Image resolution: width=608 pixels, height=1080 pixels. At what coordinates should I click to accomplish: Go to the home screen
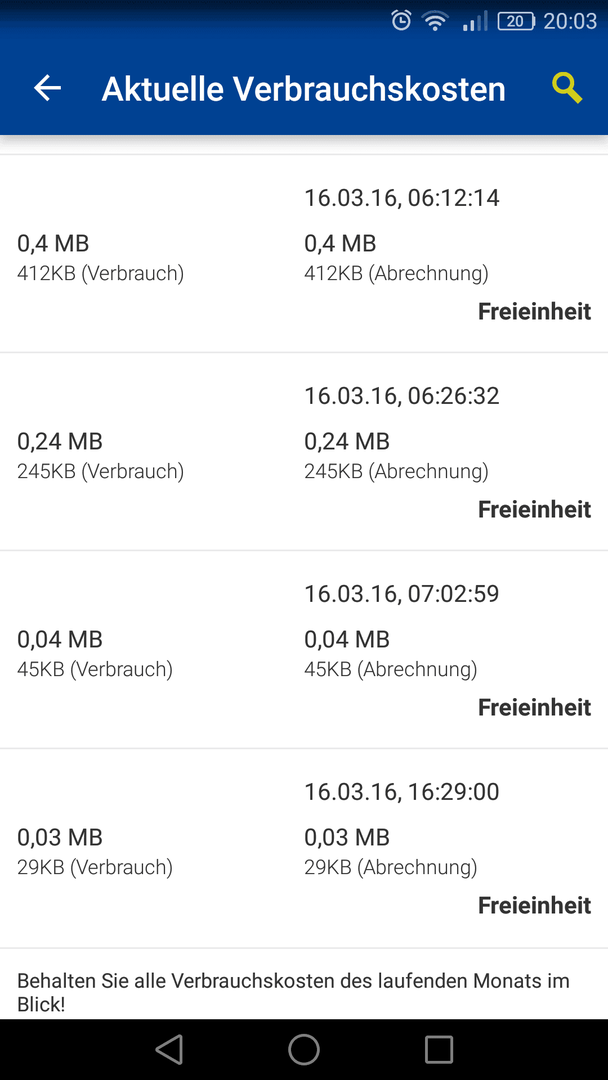(304, 1050)
